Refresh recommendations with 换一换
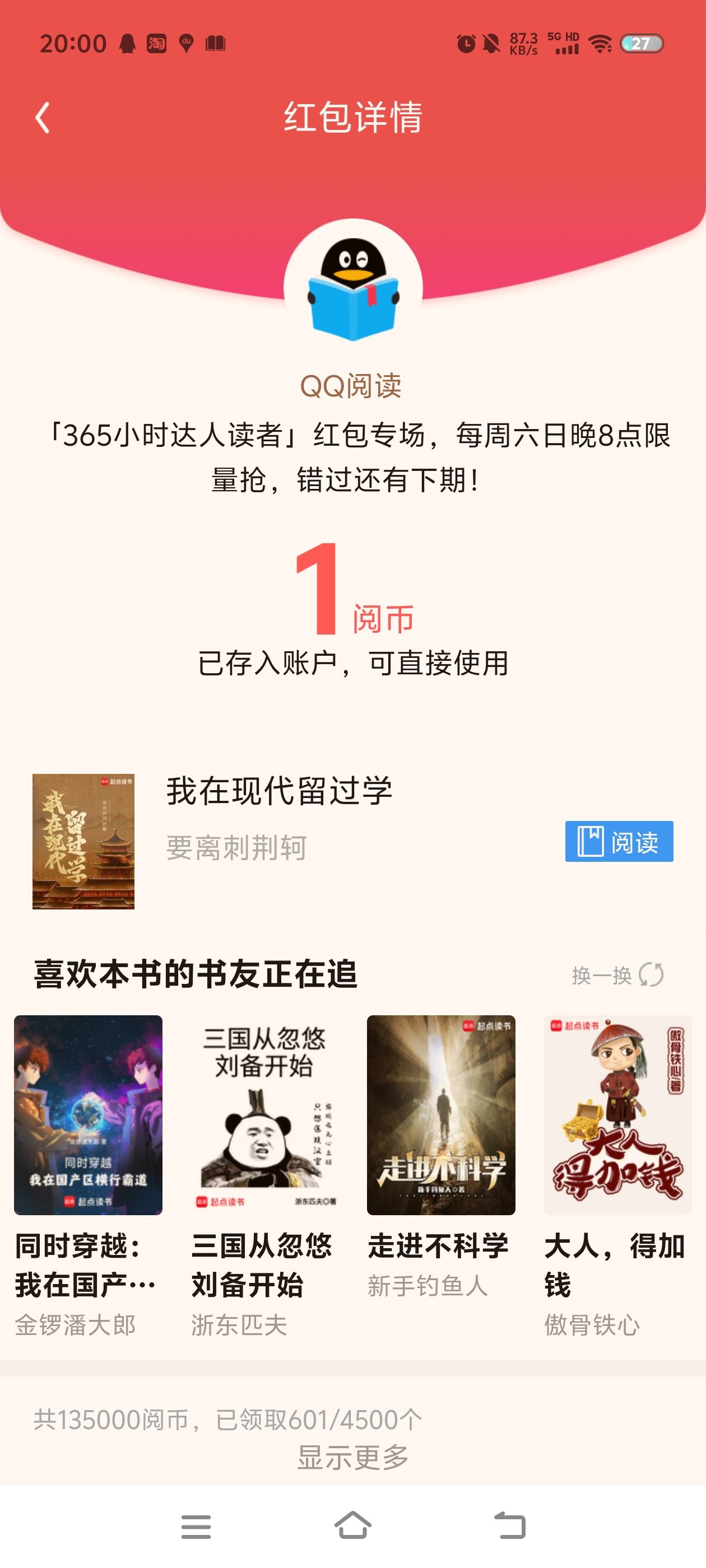This screenshot has width=706, height=1568. point(617,974)
